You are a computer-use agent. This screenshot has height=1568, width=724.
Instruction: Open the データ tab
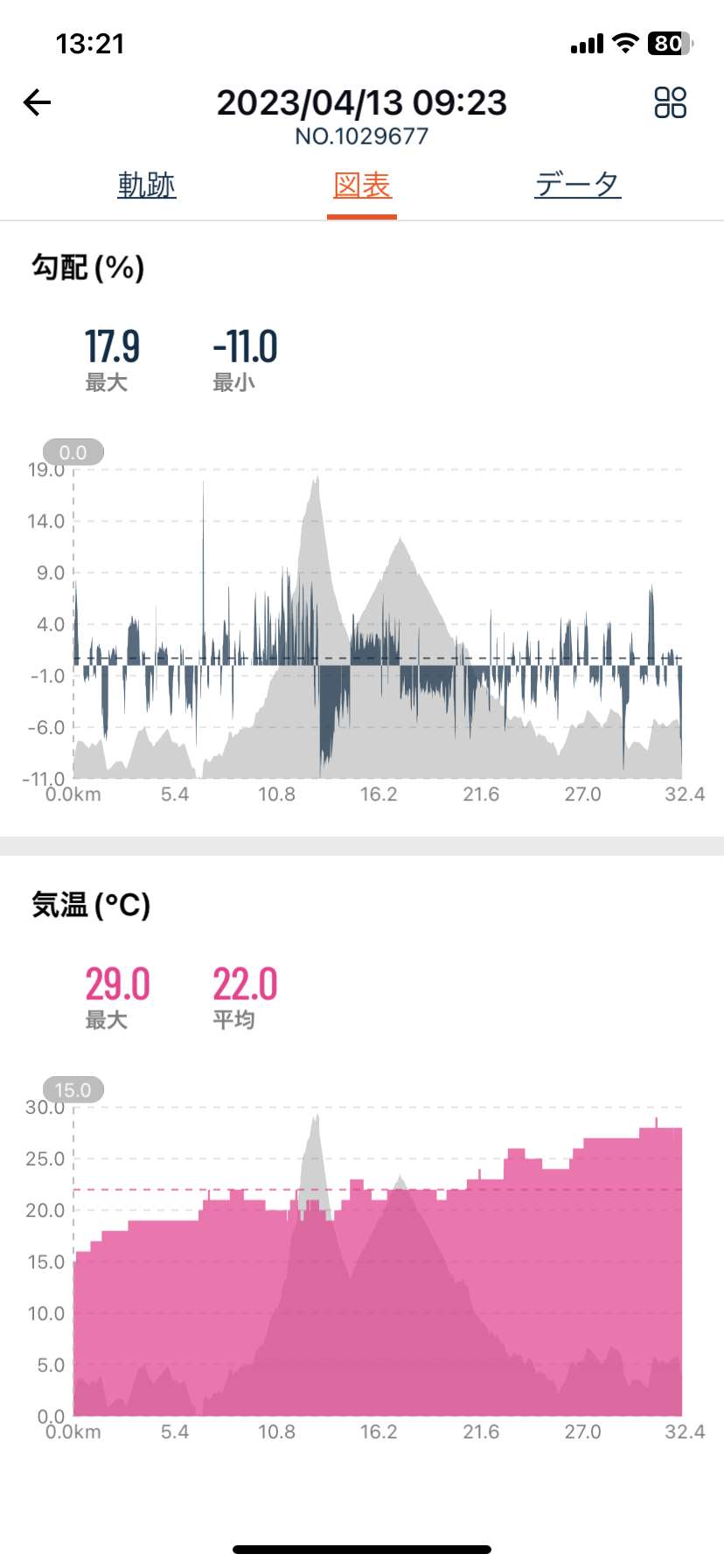point(577,185)
